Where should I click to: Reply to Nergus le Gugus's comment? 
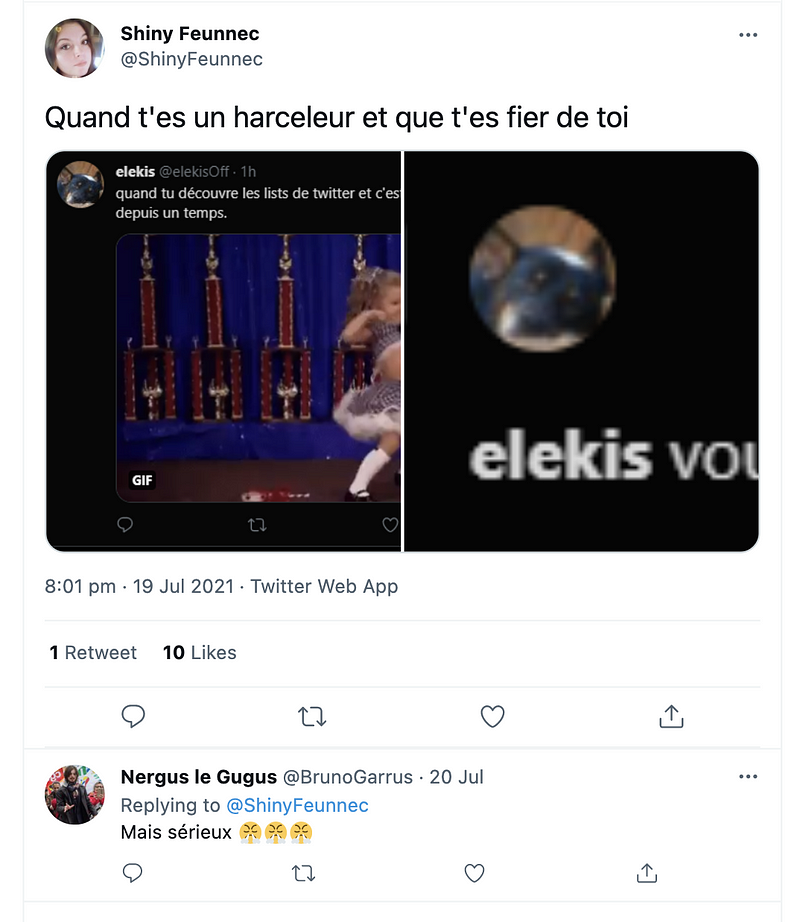pos(133,873)
